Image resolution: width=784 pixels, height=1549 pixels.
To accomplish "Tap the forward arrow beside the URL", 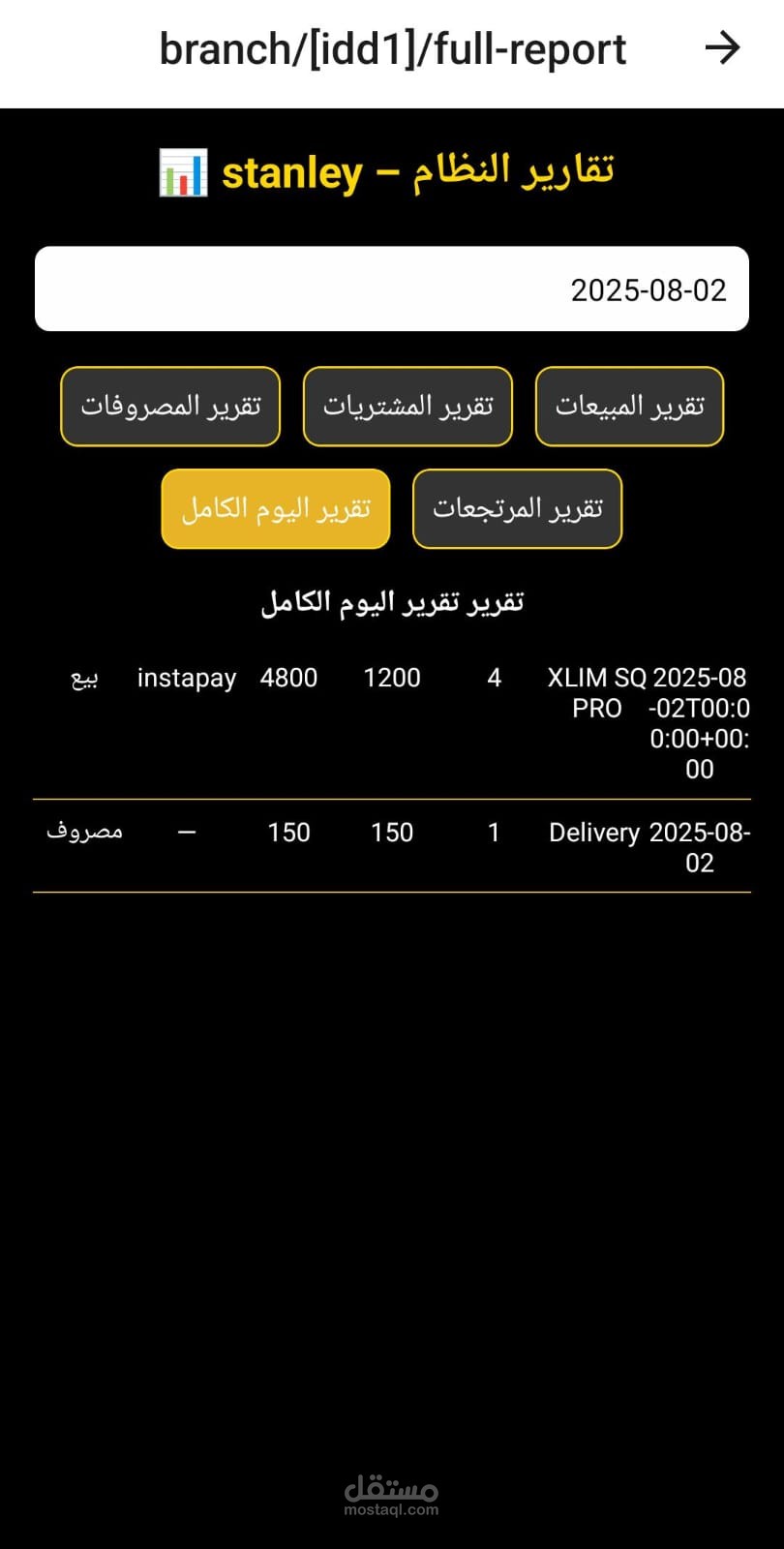I will [x=722, y=47].
